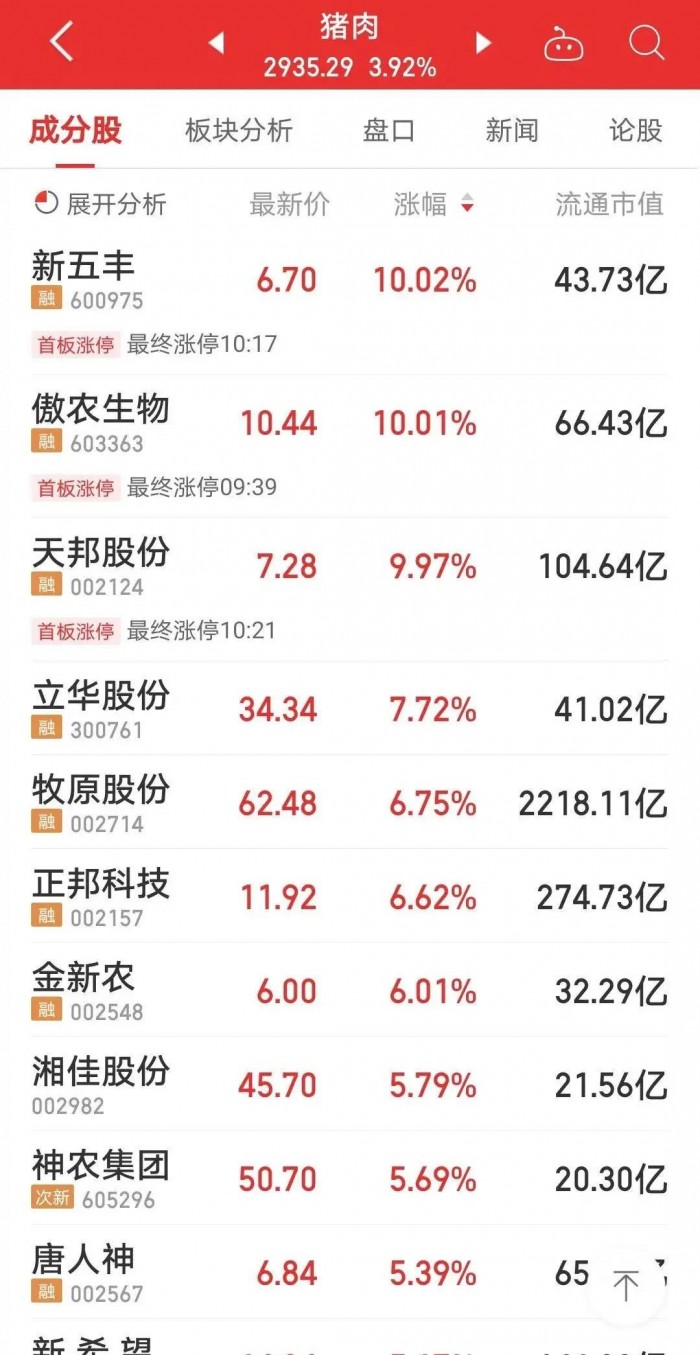Screen dimensions: 700x1355
Task: Open the 正邦科技 stock row
Action: point(350,897)
